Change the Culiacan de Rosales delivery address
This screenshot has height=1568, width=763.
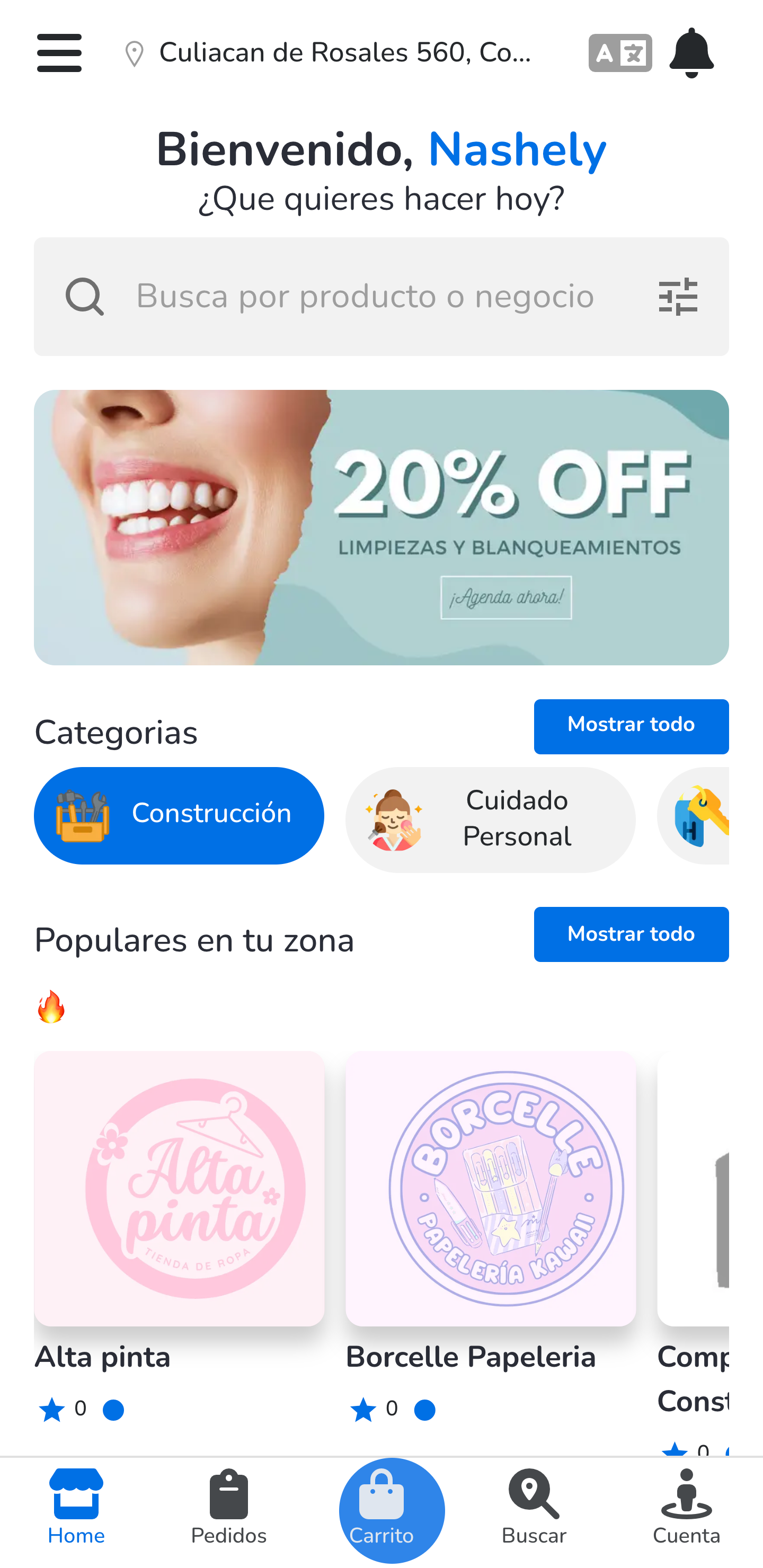[329, 53]
